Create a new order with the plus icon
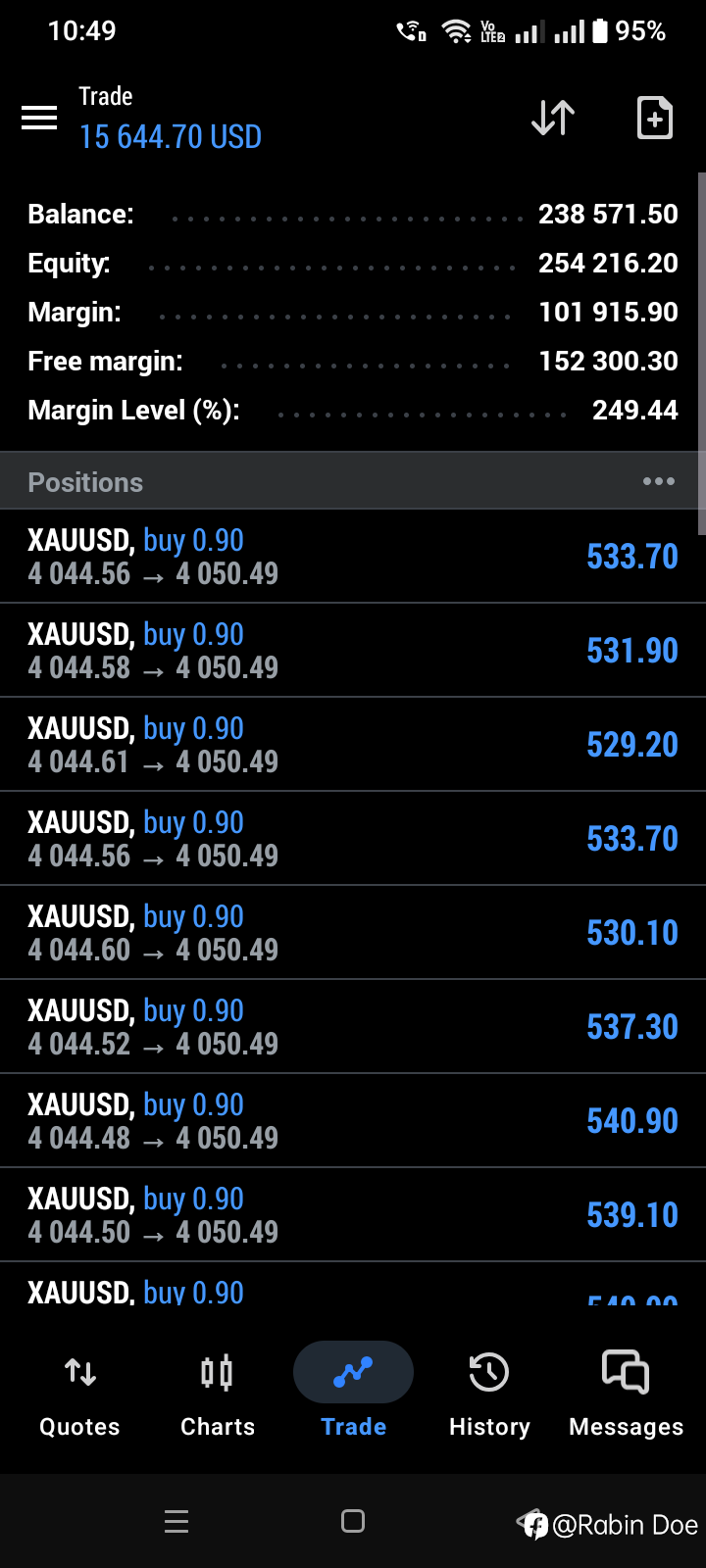 tap(655, 119)
